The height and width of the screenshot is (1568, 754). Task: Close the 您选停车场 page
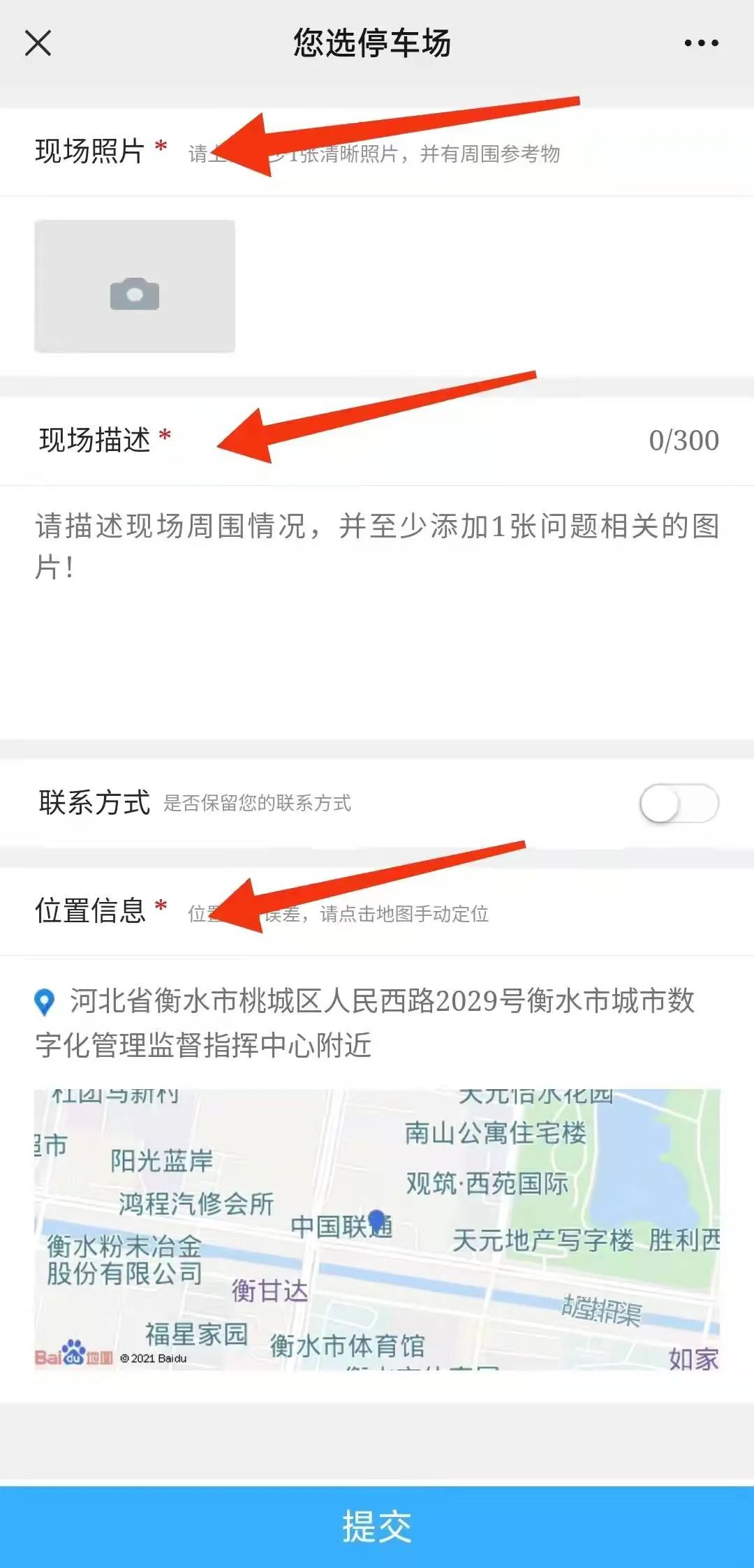click(x=38, y=43)
